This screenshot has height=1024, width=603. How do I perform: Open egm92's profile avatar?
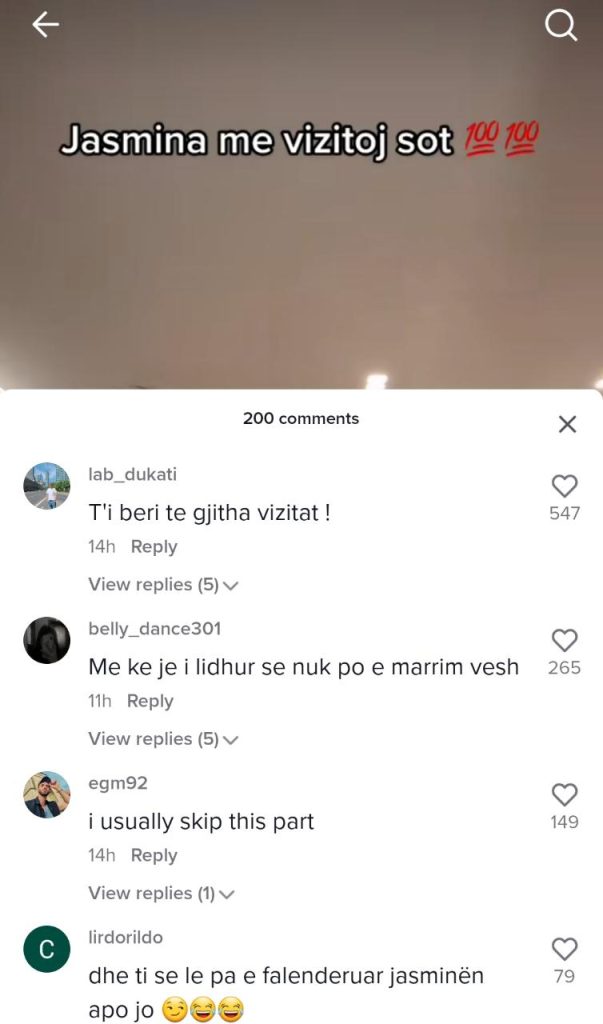[x=47, y=795]
